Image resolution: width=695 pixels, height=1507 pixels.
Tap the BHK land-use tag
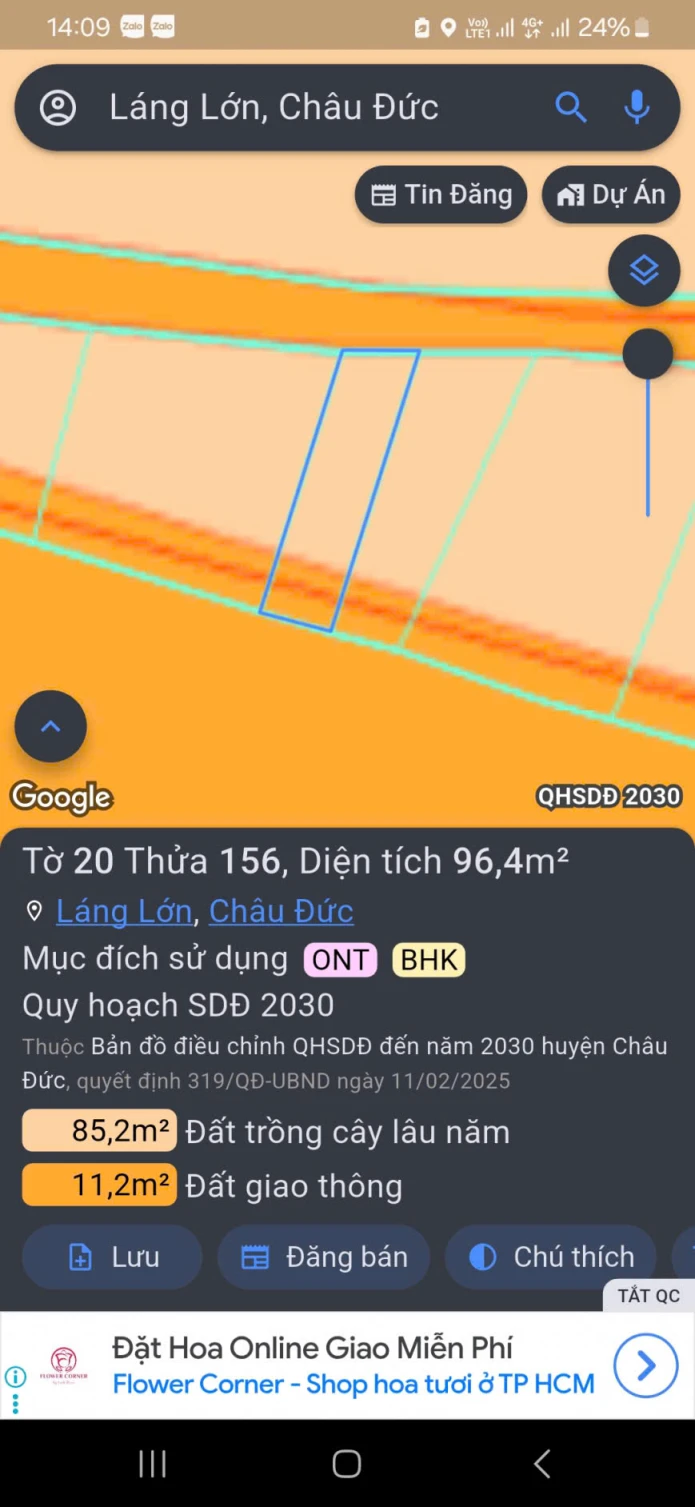pyautogui.click(x=429, y=960)
